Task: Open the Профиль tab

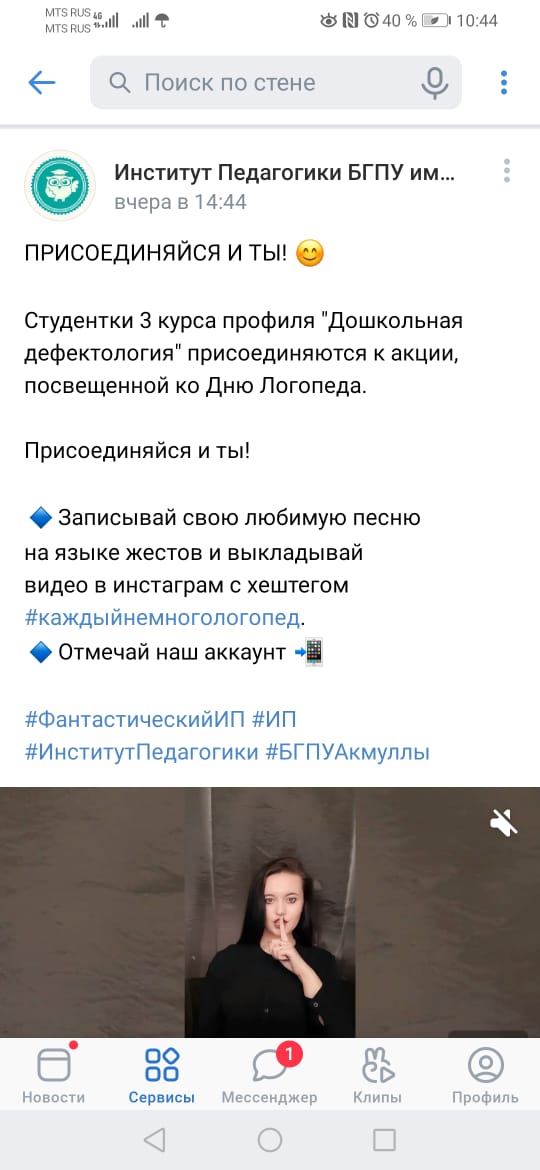Action: pos(486,1073)
